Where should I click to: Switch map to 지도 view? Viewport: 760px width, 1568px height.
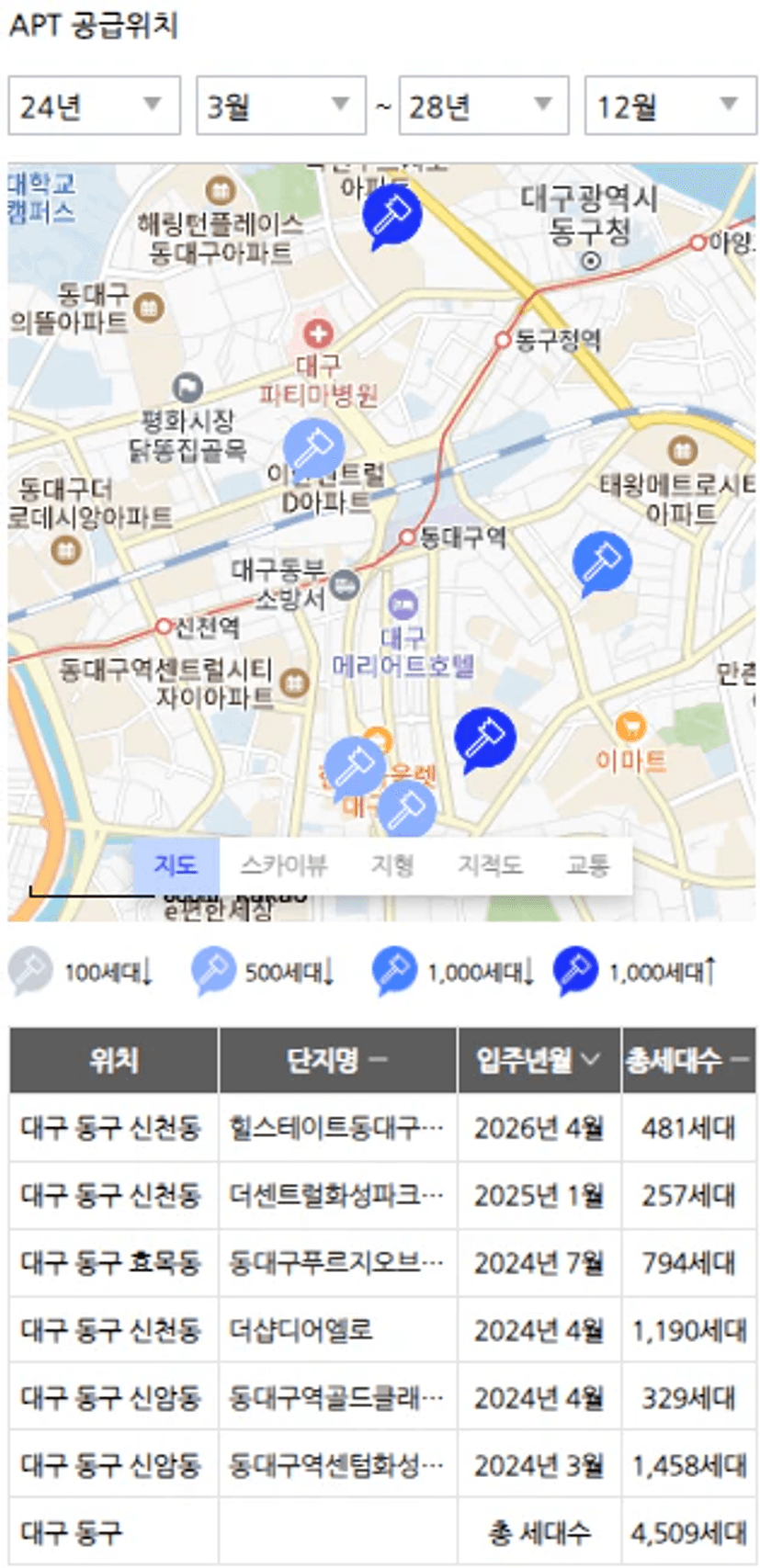click(x=176, y=865)
